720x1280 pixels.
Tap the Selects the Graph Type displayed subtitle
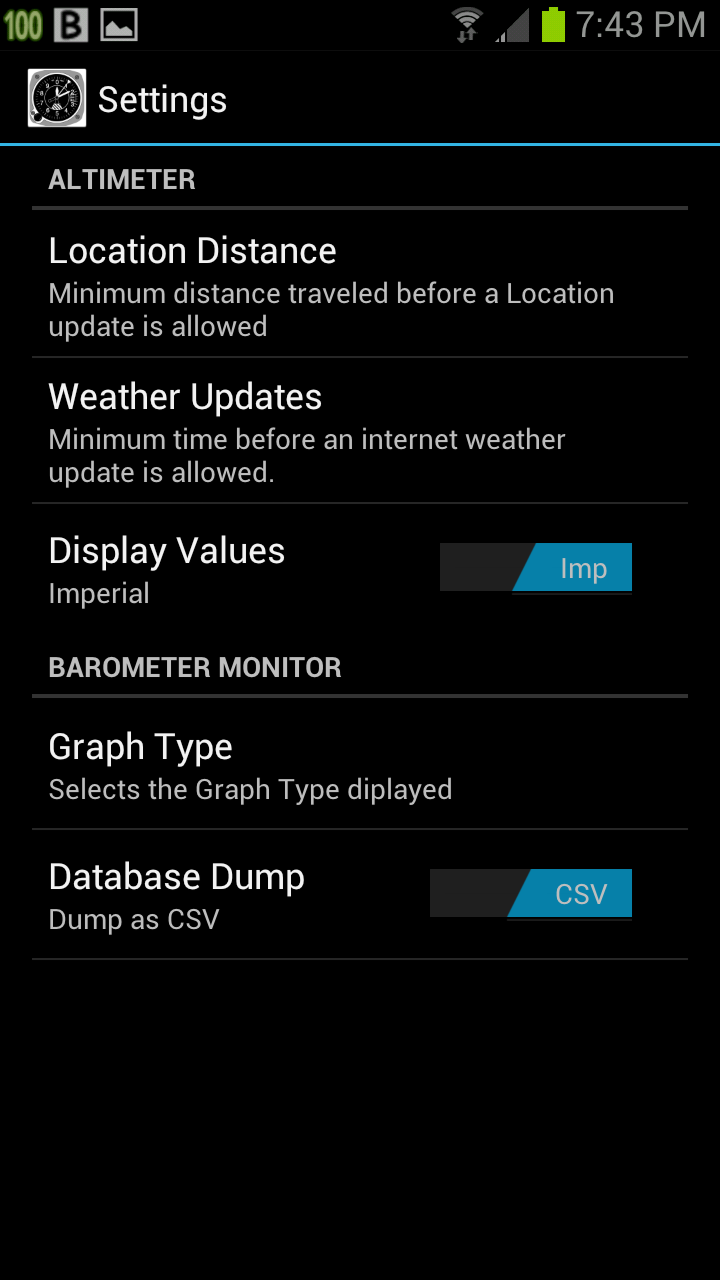pyautogui.click(x=252, y=789)
